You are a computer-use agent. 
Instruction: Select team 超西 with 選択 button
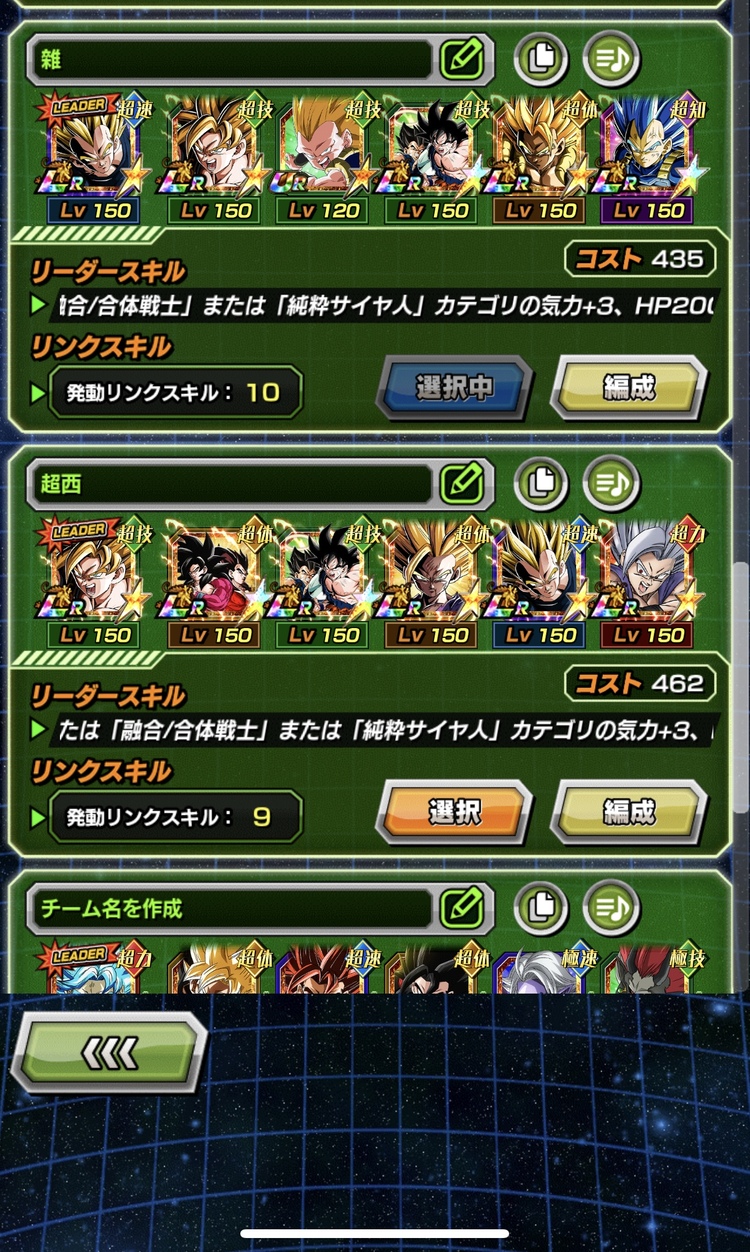[455, 812]
